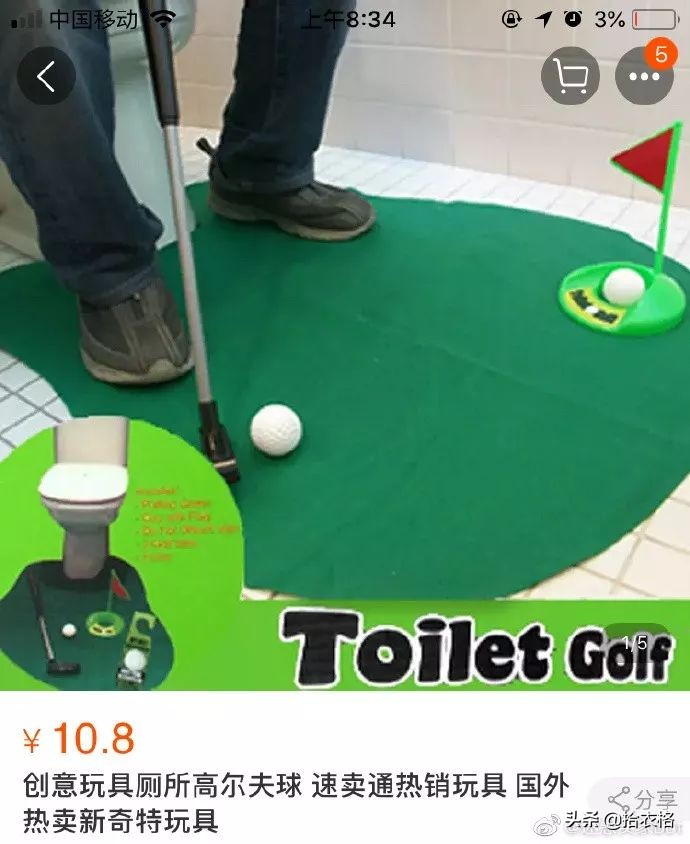
Task: Open the shopping cart
Action: point(570,77)
